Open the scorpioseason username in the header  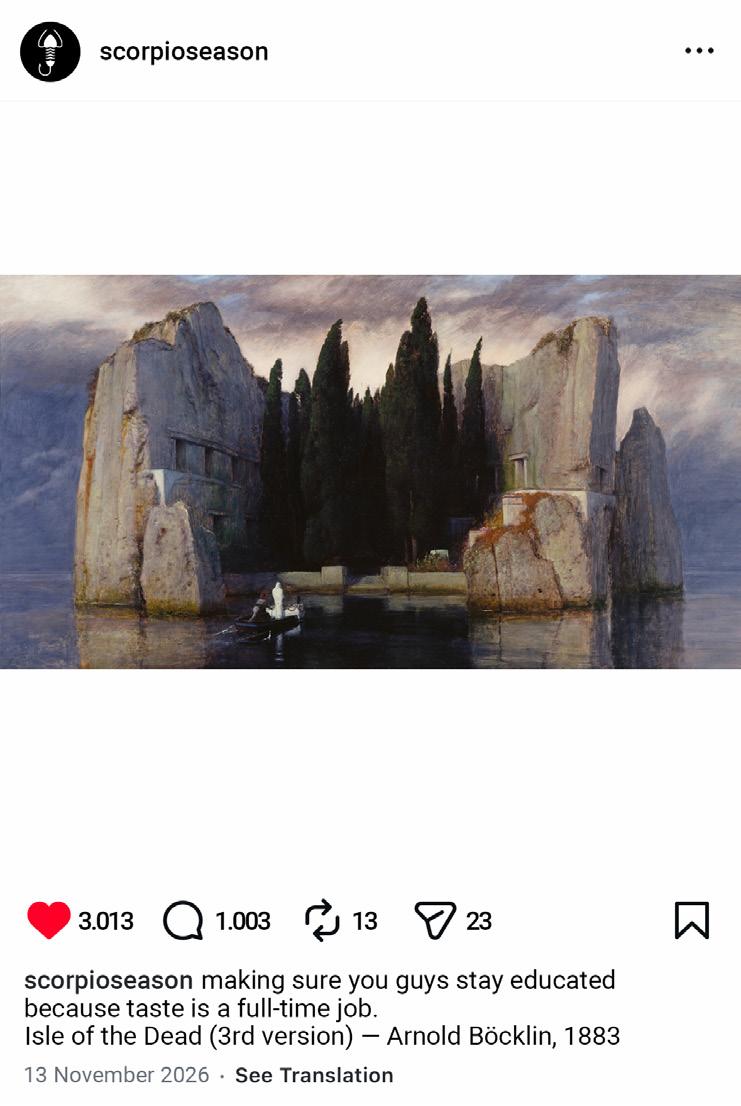tap(184, 52)
